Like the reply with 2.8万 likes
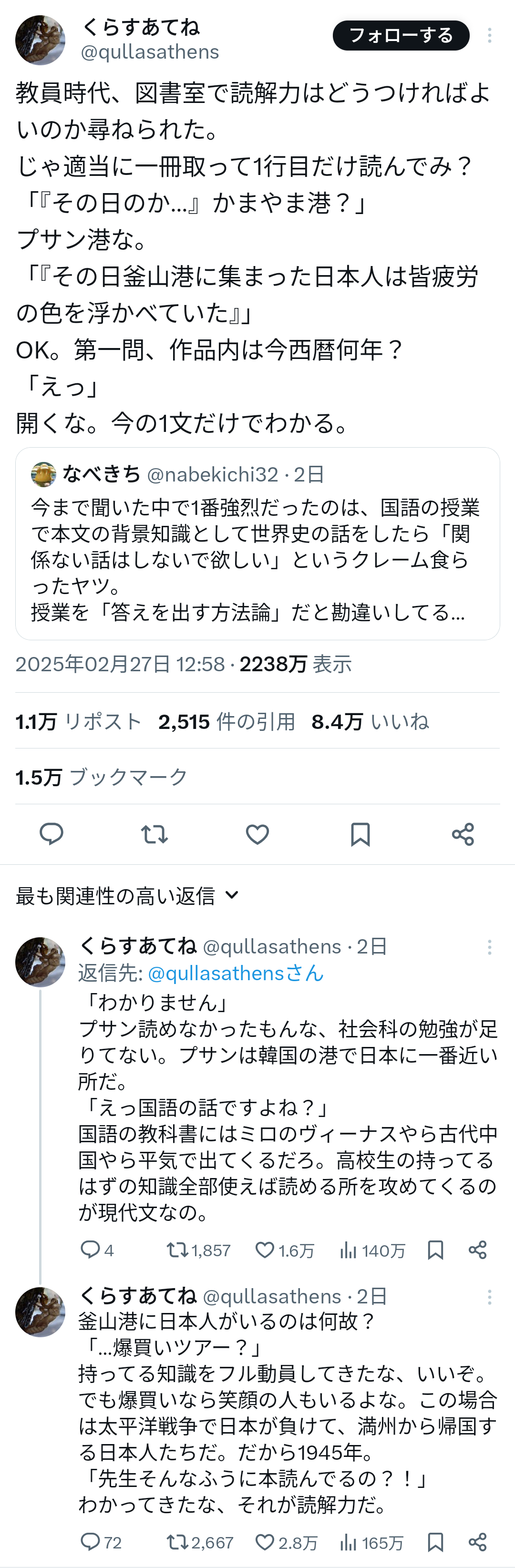The image size is (515, 1568). click(265, 1542)
